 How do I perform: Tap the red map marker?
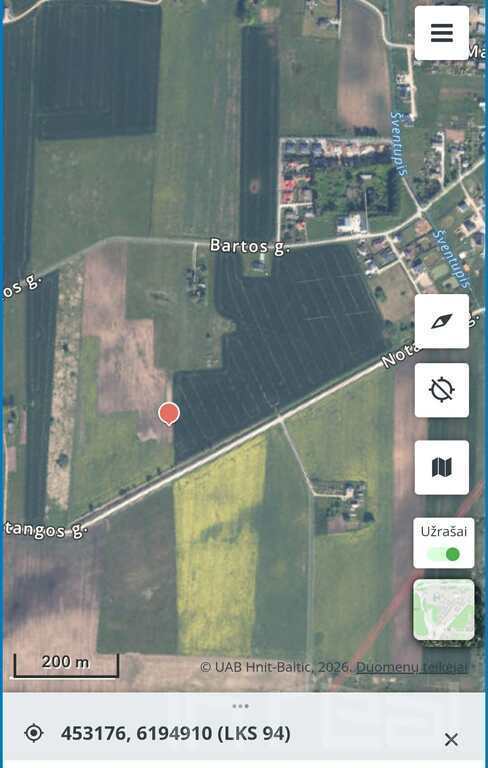click(169, 414)
